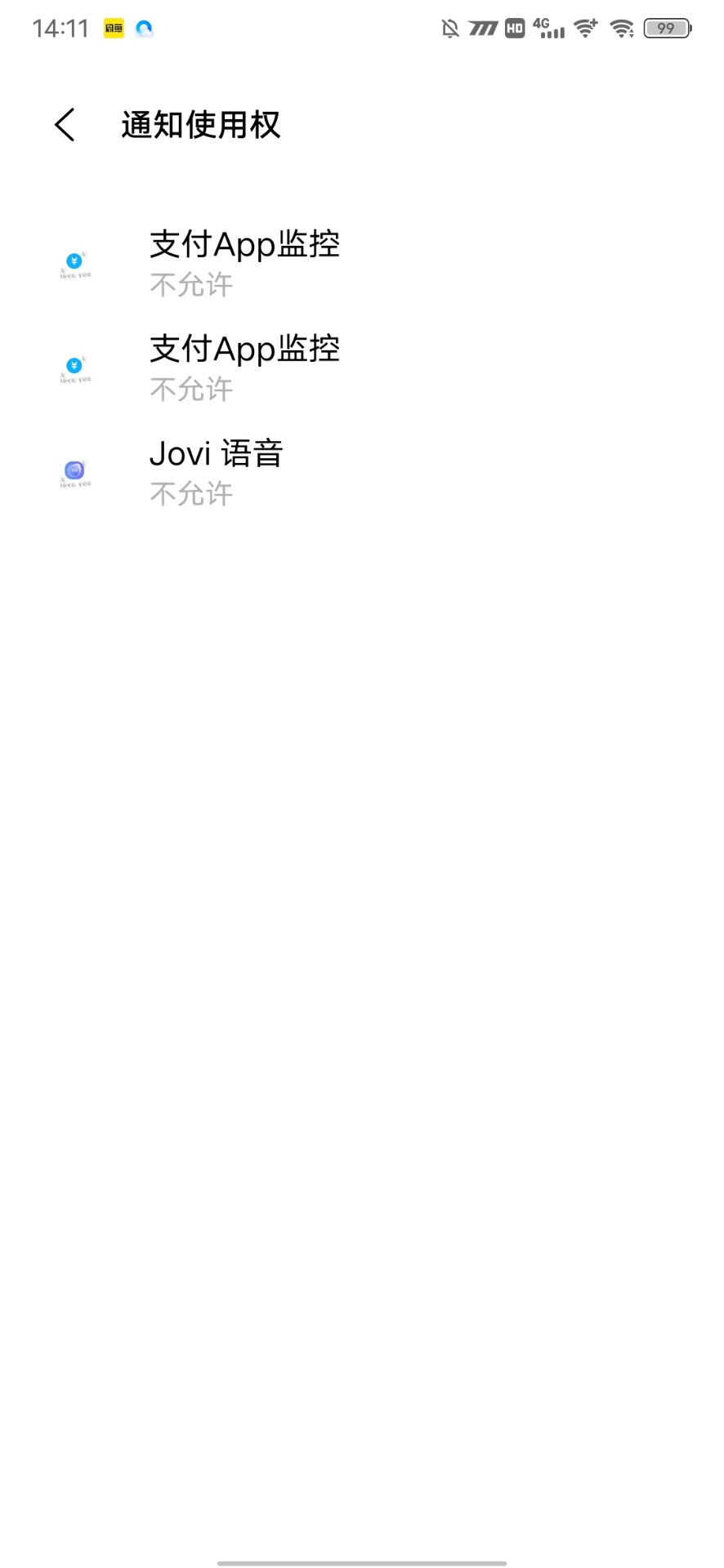Tap 不允许 under the first 支付App监控

point(190,285)
